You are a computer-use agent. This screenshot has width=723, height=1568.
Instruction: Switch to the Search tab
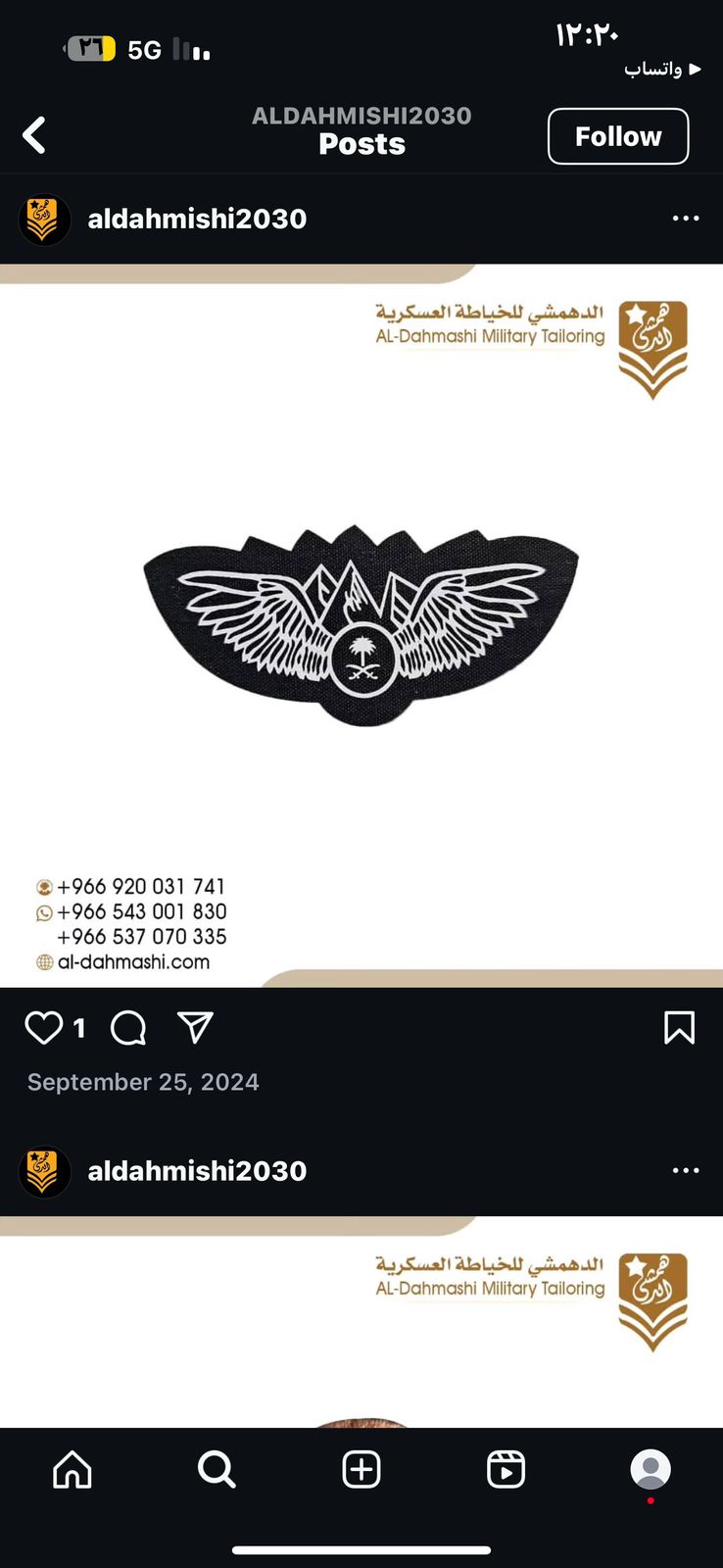point(217,1469)
